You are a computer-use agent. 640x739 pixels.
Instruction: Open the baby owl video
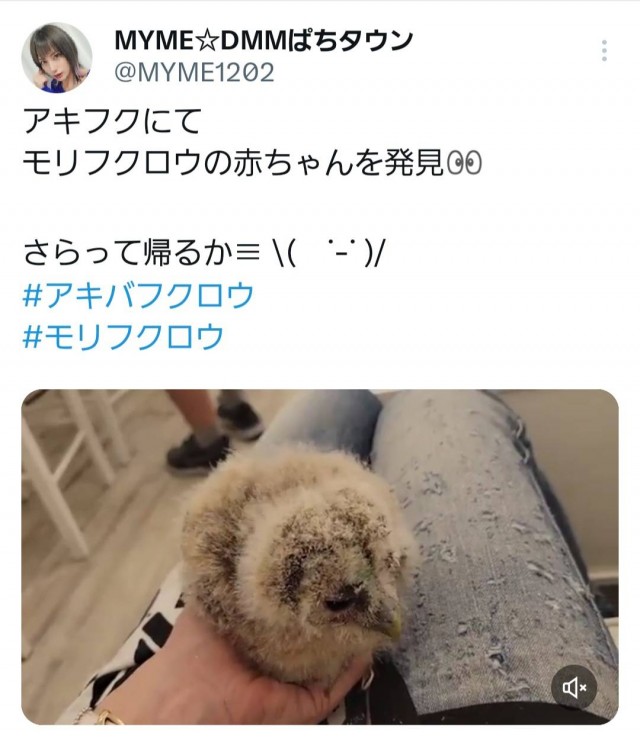[320, 555]
